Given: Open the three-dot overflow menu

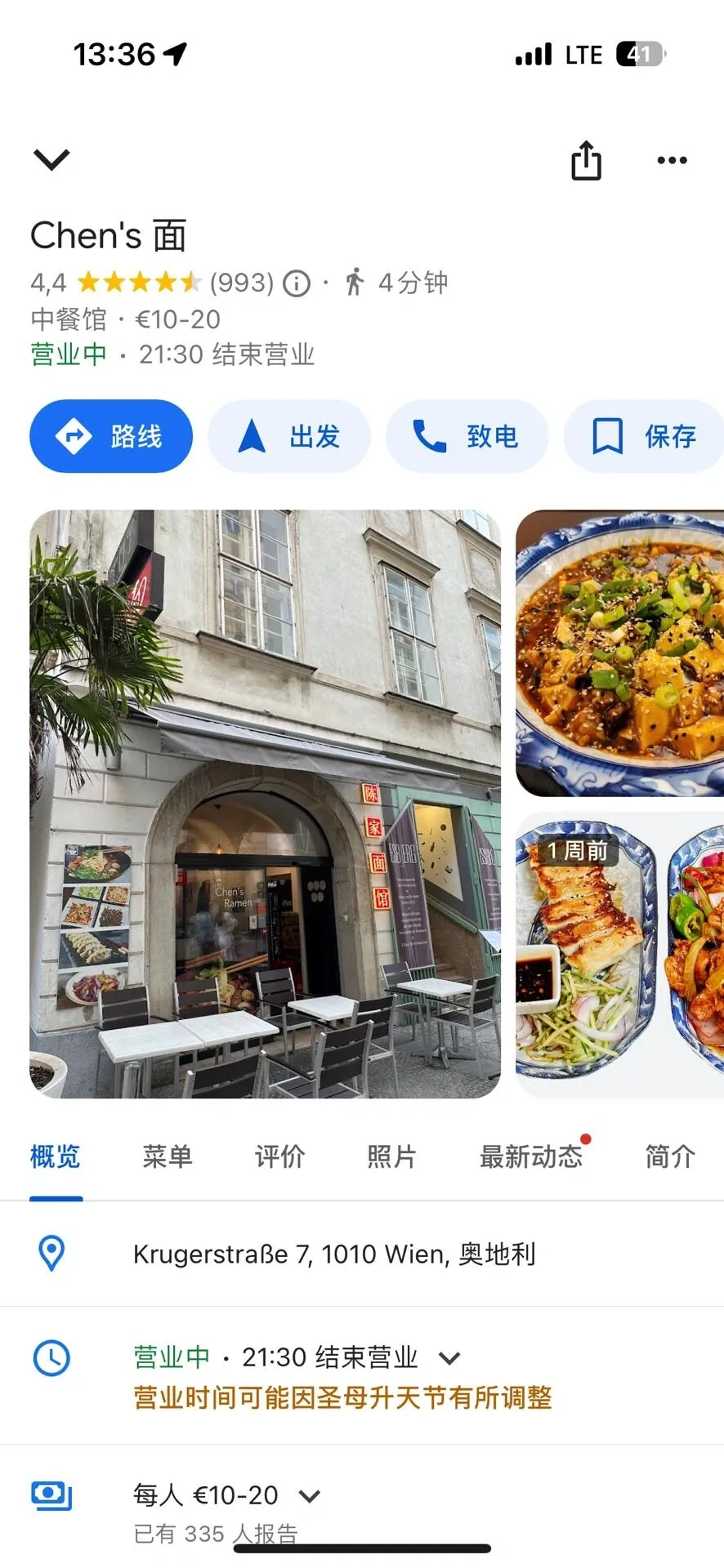Looking at the screenshot, I should [672, 160].
